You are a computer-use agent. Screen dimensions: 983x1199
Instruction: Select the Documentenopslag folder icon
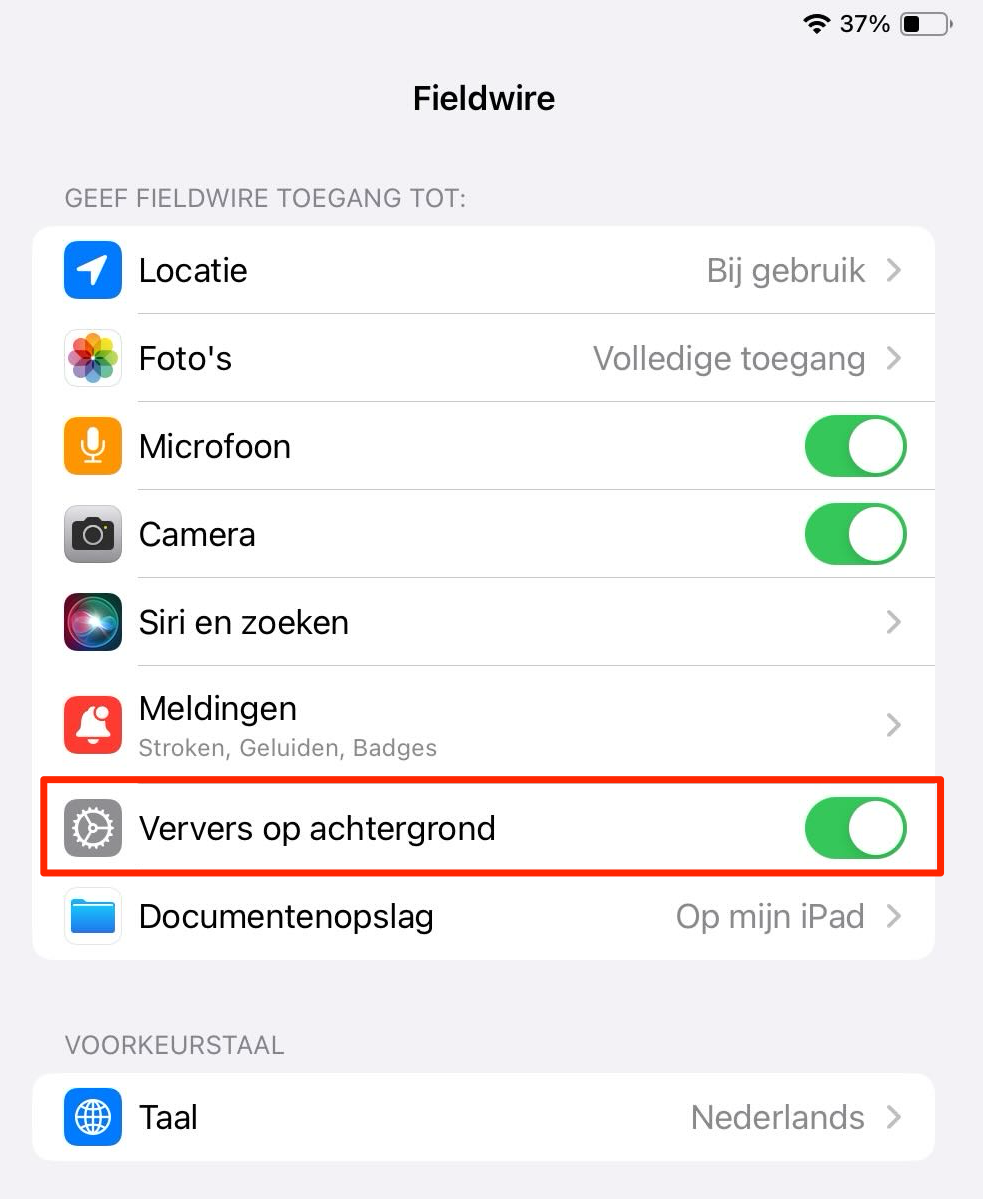point(92,916)
